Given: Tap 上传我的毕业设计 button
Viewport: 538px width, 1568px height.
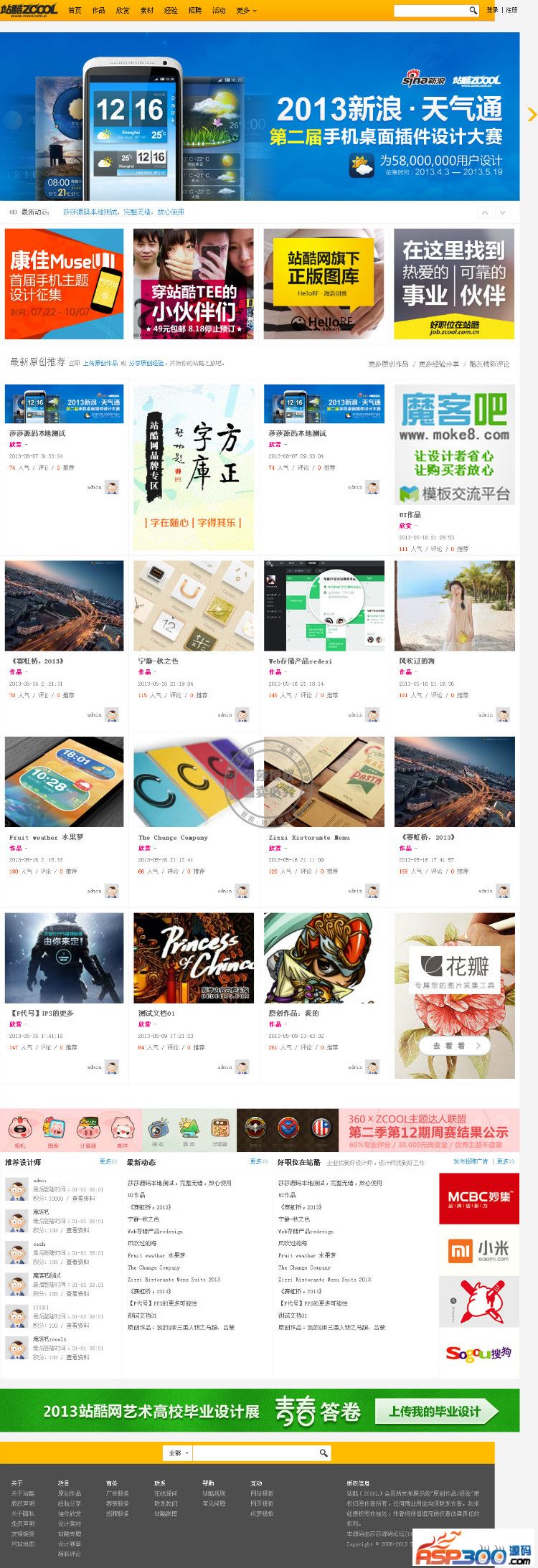Looking at the screenshot, I should (x=435, y=1411).
